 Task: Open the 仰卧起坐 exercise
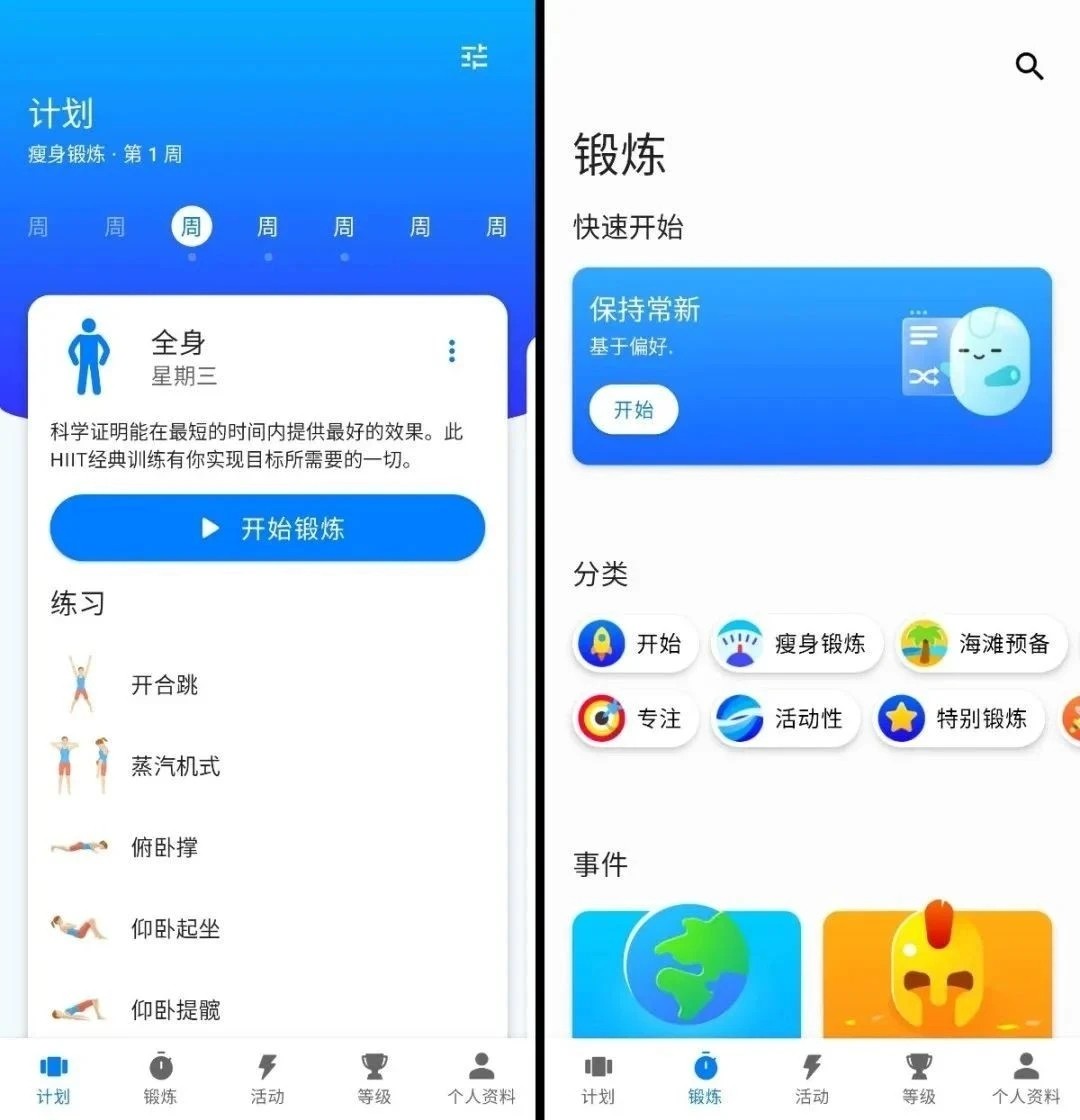pos(175,929)
